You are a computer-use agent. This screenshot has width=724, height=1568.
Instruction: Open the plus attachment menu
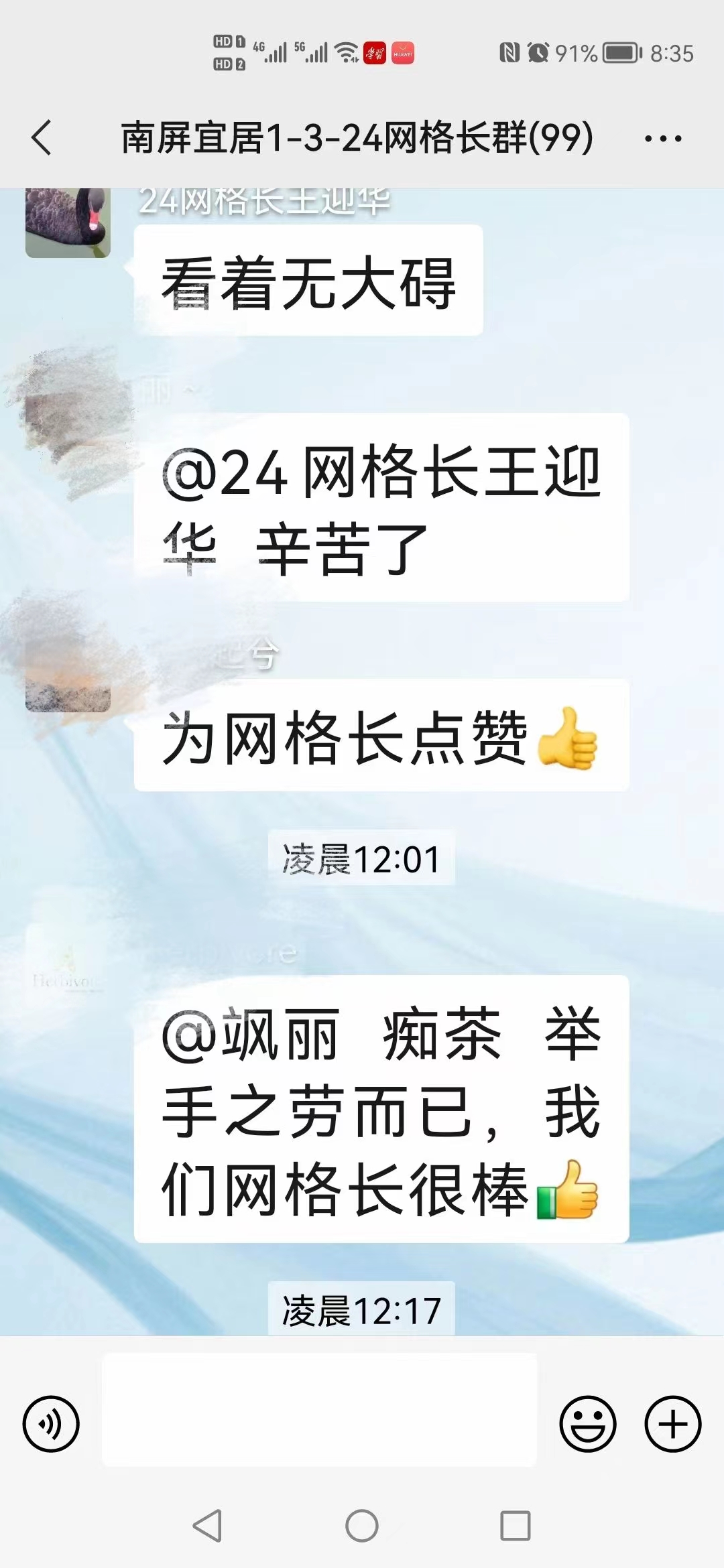pos(672,1424)
